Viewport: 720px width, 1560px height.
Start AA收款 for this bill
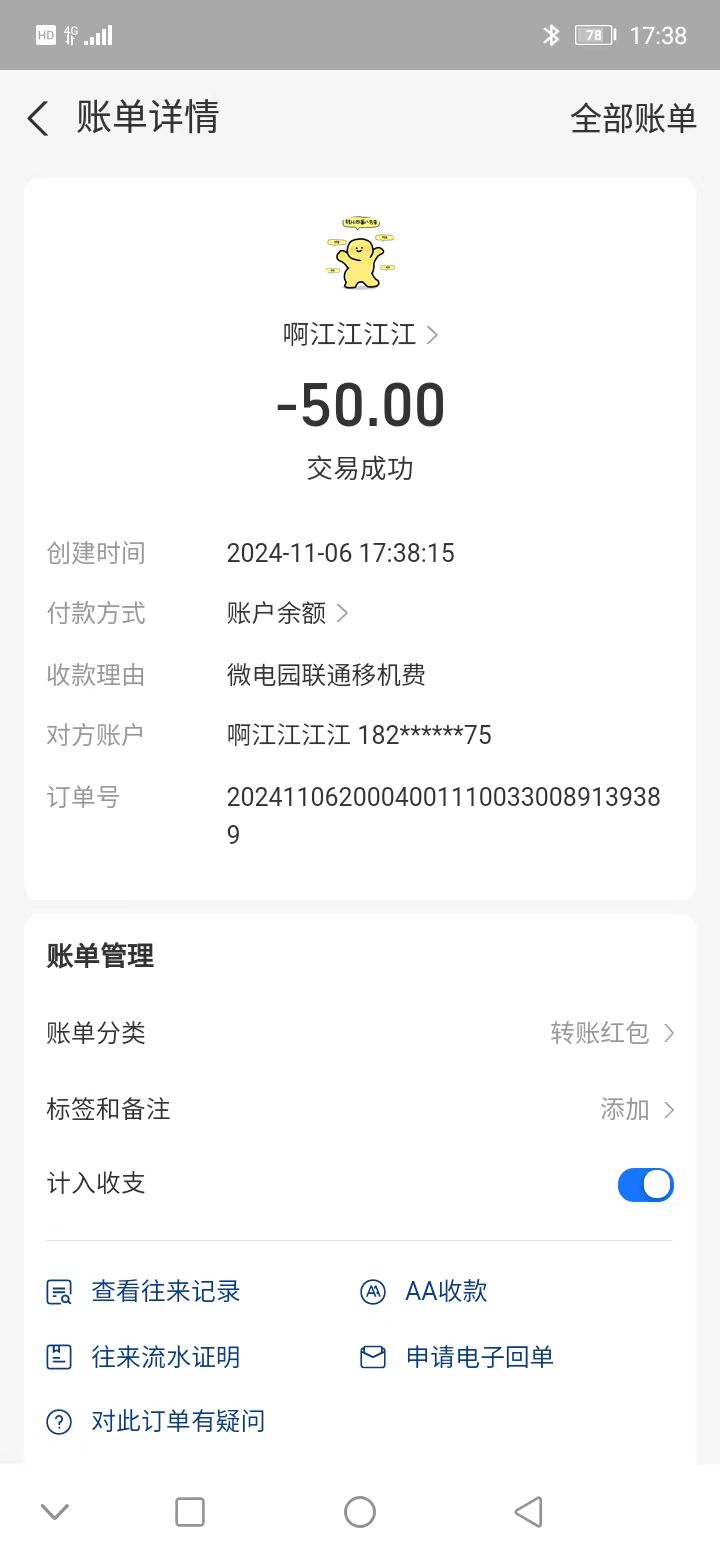click(x=425, y=1292)
